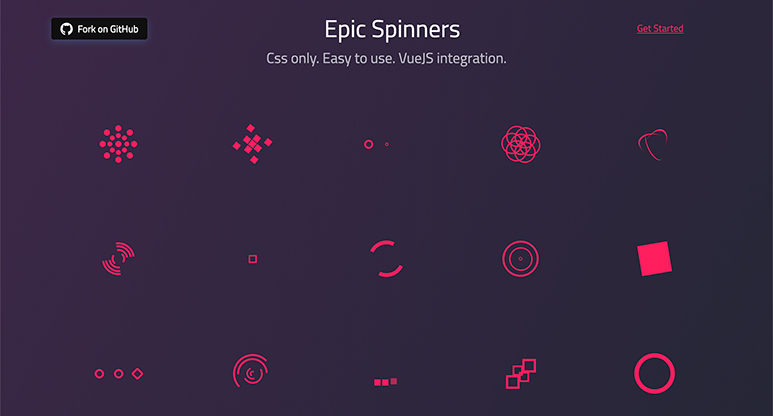Select the diamond of small squares spinner
Image resolution: width=773 pixels, height=416 pixels.
pyautogui.click(x=252, y=144)
